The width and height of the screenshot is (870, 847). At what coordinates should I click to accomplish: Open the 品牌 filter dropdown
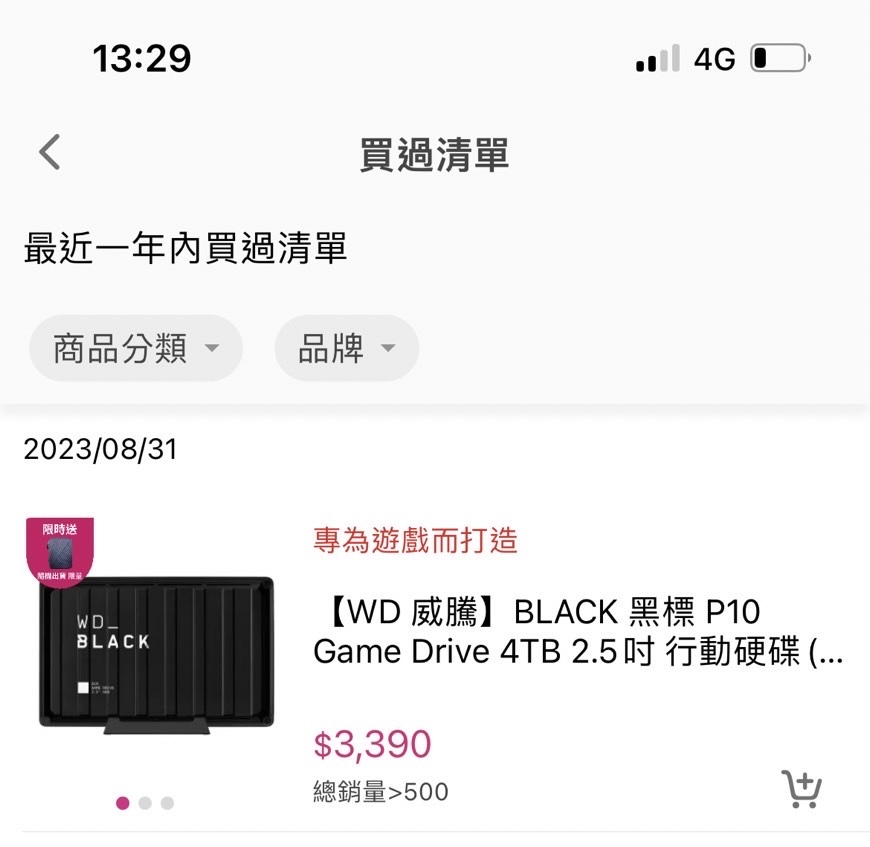(x=346, y=349)
